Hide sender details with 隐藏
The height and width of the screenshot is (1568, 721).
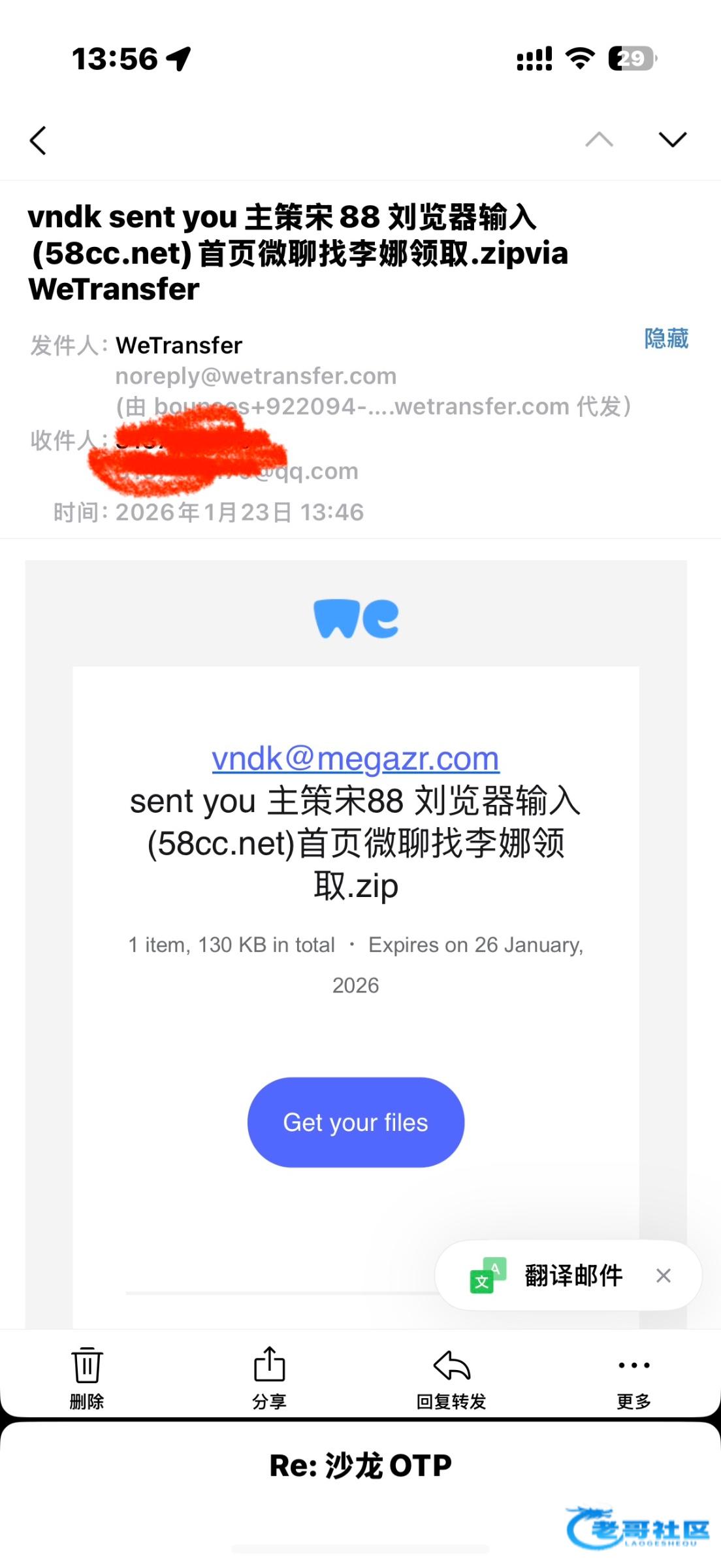[665, 339]
